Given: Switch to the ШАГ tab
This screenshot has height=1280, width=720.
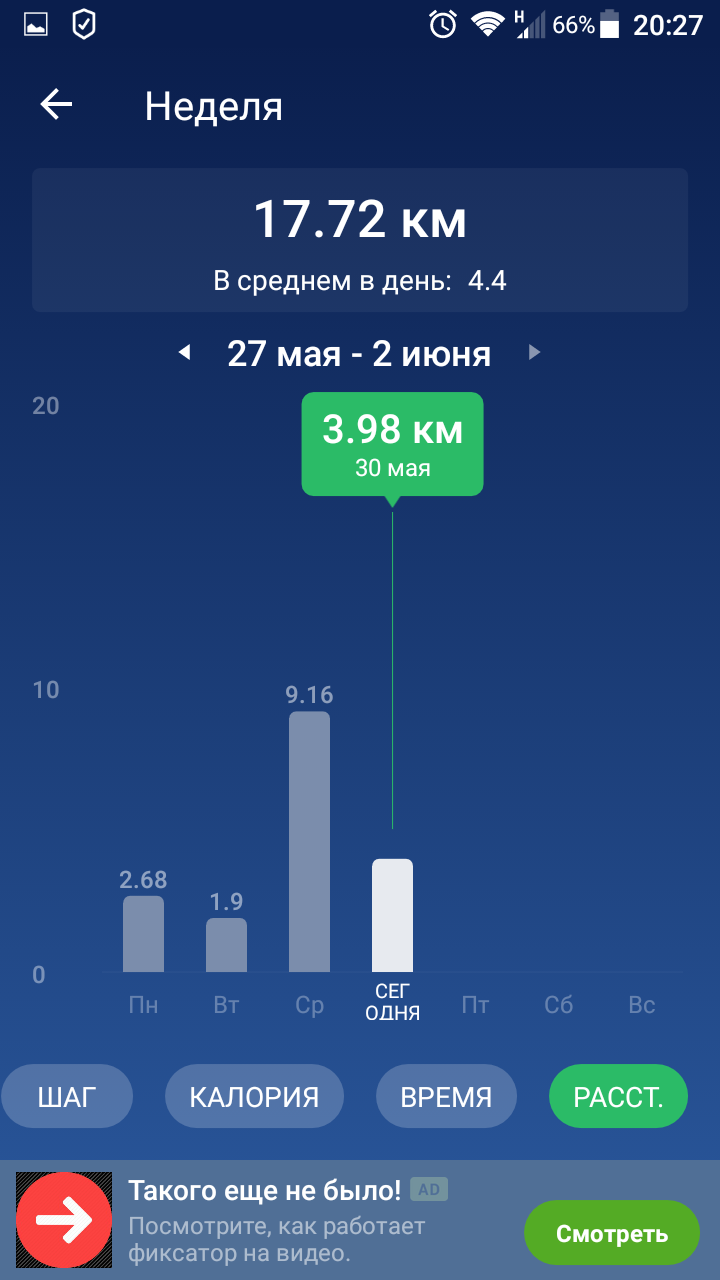Looking at the screenshot, I should pyautogui.click(x=67, y=1096).
